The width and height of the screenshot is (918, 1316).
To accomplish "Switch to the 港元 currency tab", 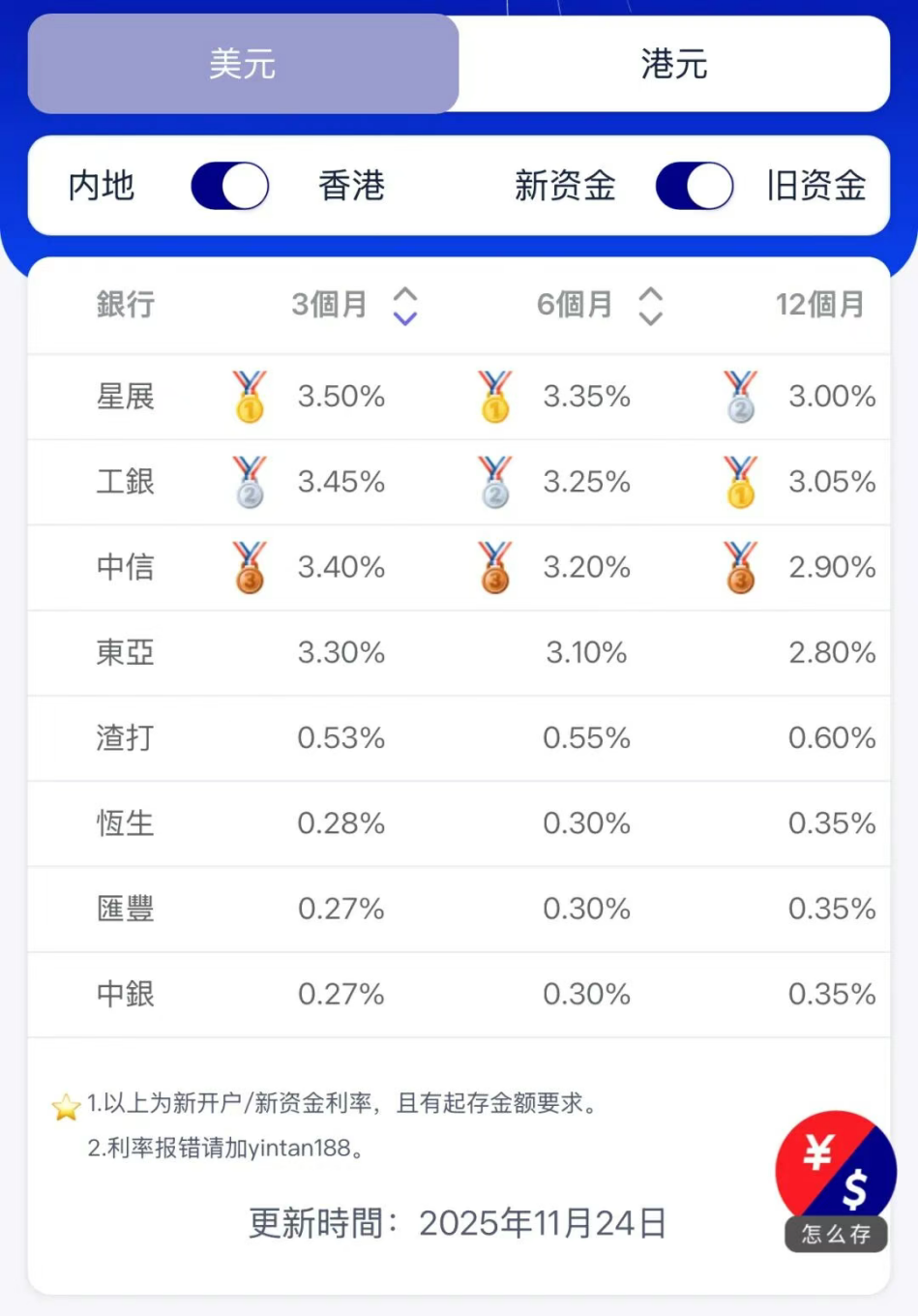I will (673, 65).
